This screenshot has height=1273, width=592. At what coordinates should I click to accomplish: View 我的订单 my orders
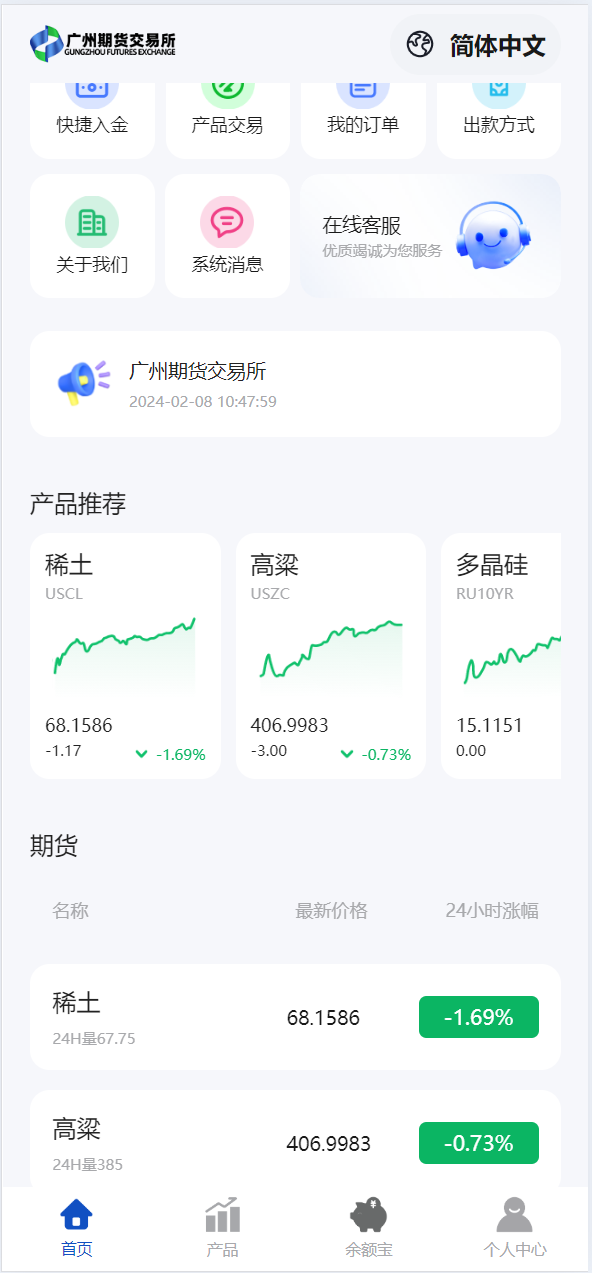pos(363,118)
